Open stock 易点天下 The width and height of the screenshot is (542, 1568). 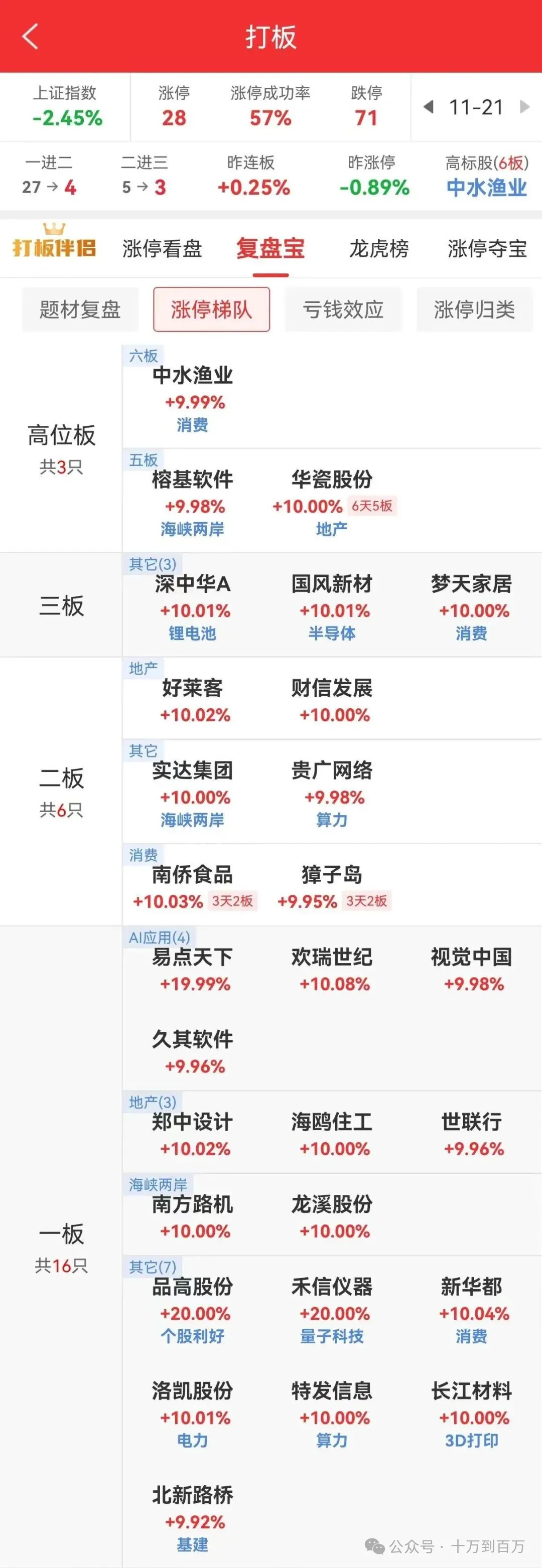pos(192,958)
